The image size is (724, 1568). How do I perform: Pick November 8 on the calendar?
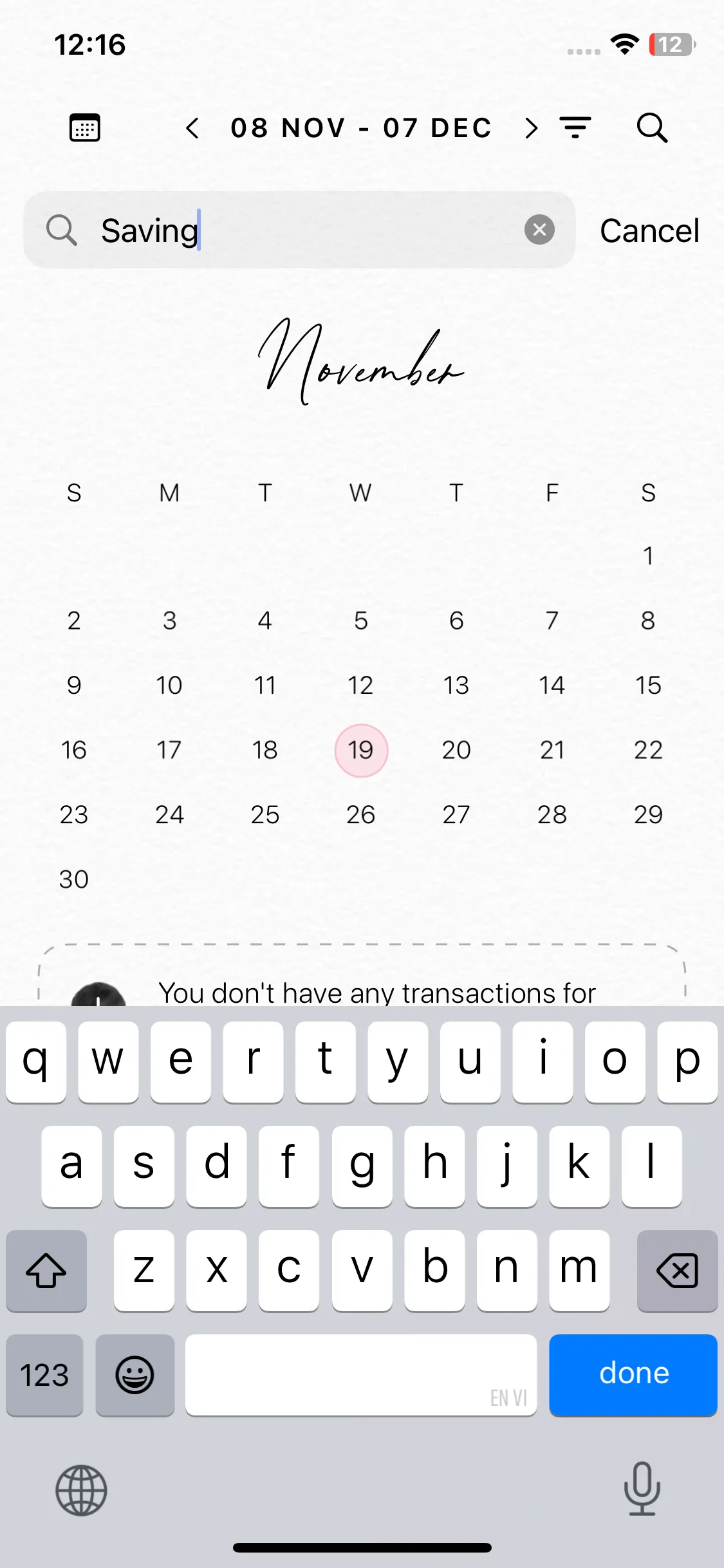647,621
